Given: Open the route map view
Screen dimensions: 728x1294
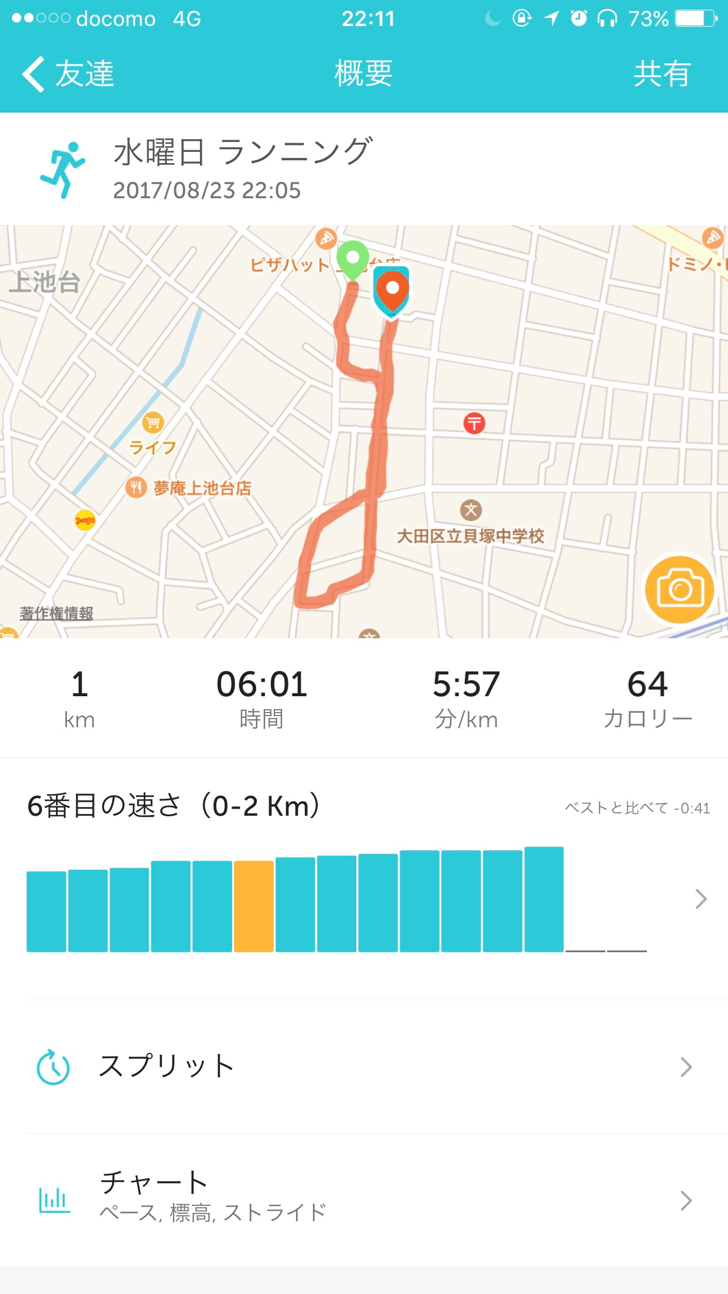Looking at the screenshot, I should pyautogui.click(x=364, y=431).
